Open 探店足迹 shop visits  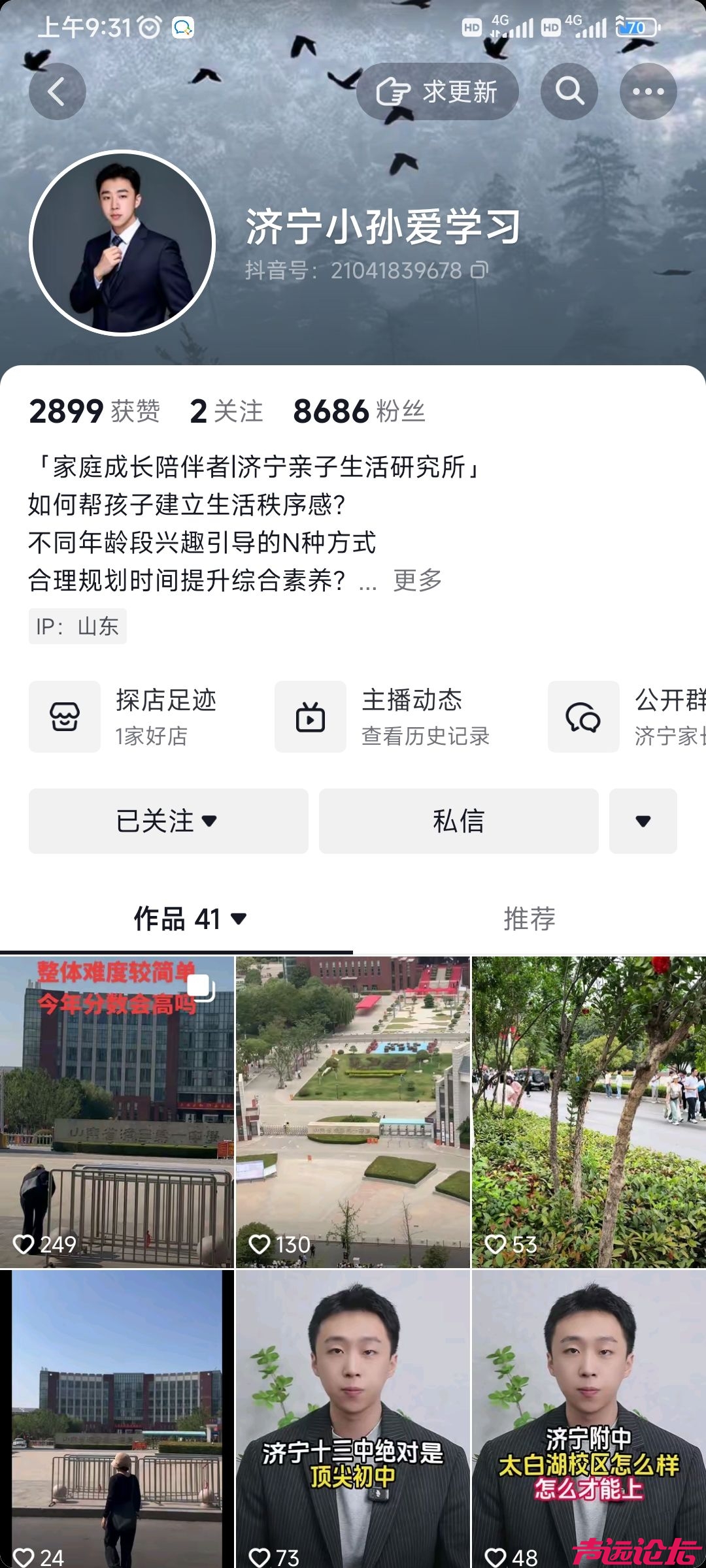[x=124, y=717]
